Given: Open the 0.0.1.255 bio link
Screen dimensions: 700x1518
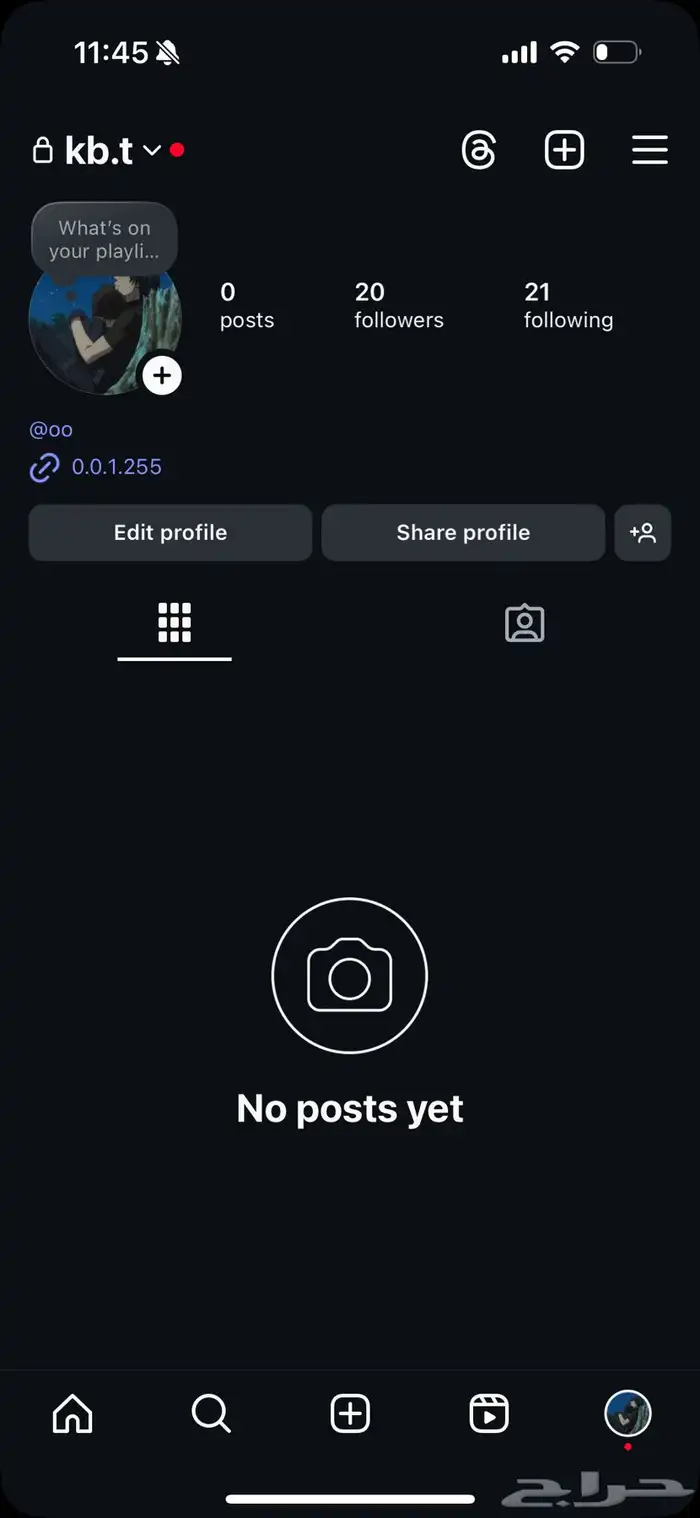Looking at the screenshot, I should (116, 467).
